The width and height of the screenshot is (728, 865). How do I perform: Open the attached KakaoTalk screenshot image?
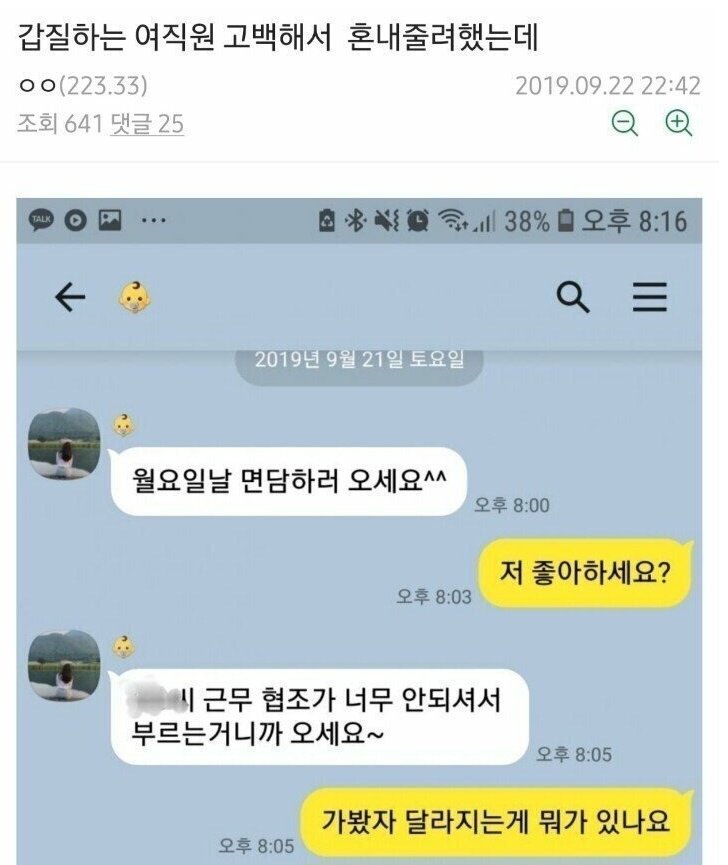pyautogui.click(x=359, y=531)
